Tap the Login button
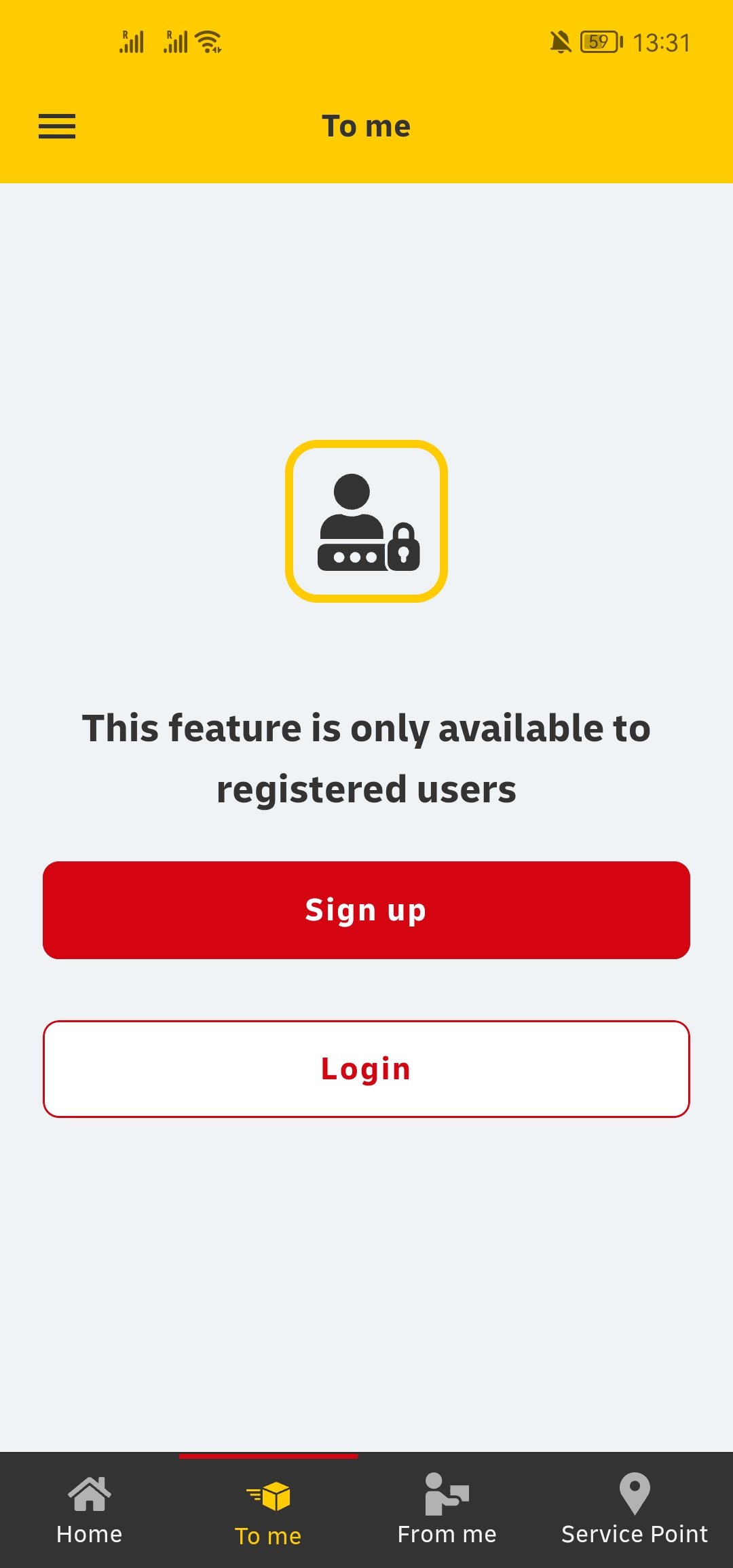The image size is (733, 1568). pos(366,1069)
